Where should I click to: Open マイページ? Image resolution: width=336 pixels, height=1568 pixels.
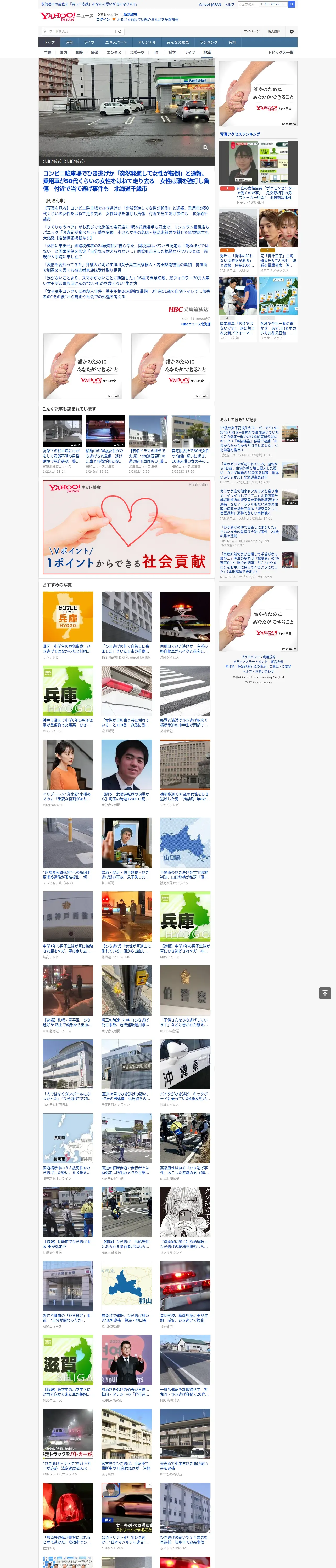(x=251, y=31)
